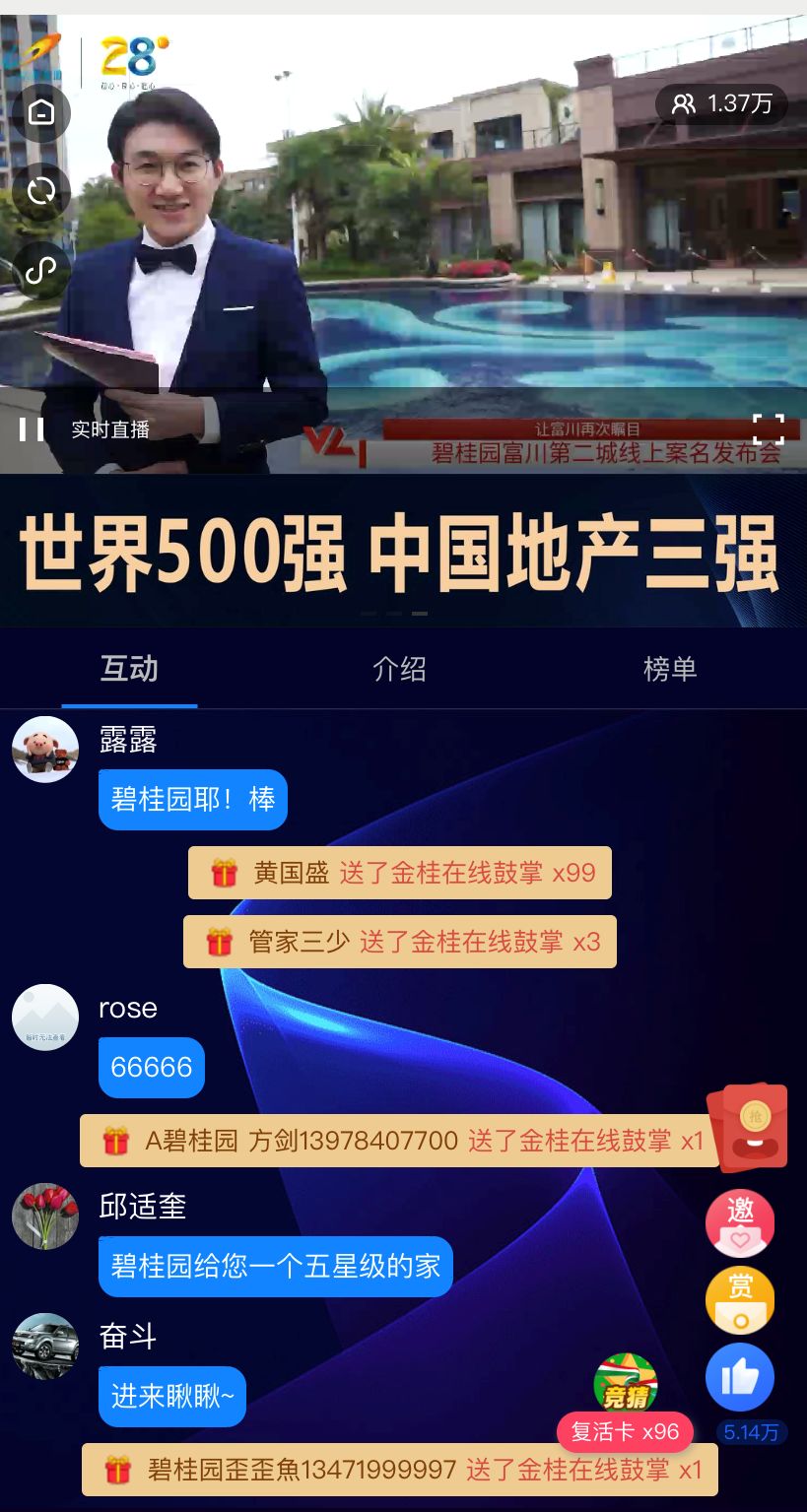Open 露露's profile avatar
This screenshot has height=1512, width=807.
click(45, 750)
